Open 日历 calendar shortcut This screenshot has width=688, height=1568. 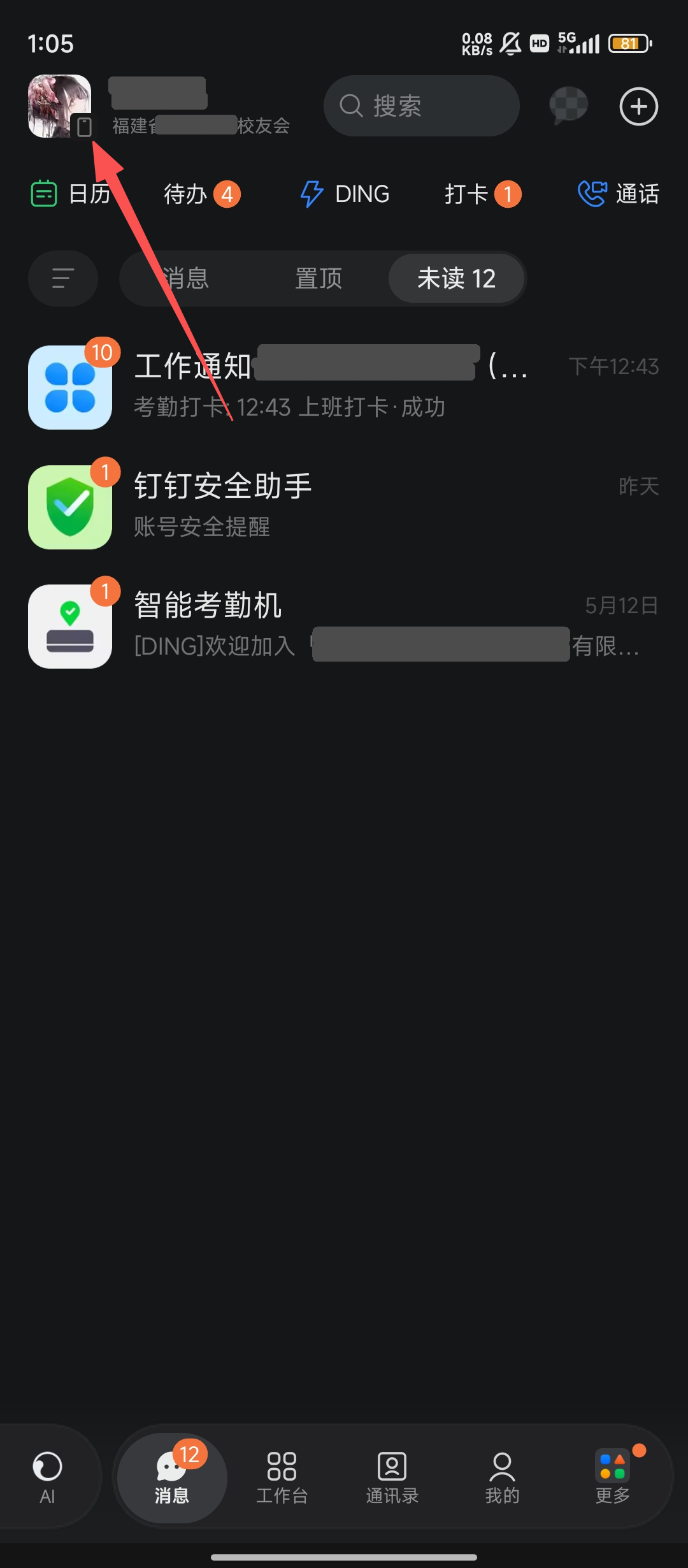pyautogui.click(x=71, y=194)
